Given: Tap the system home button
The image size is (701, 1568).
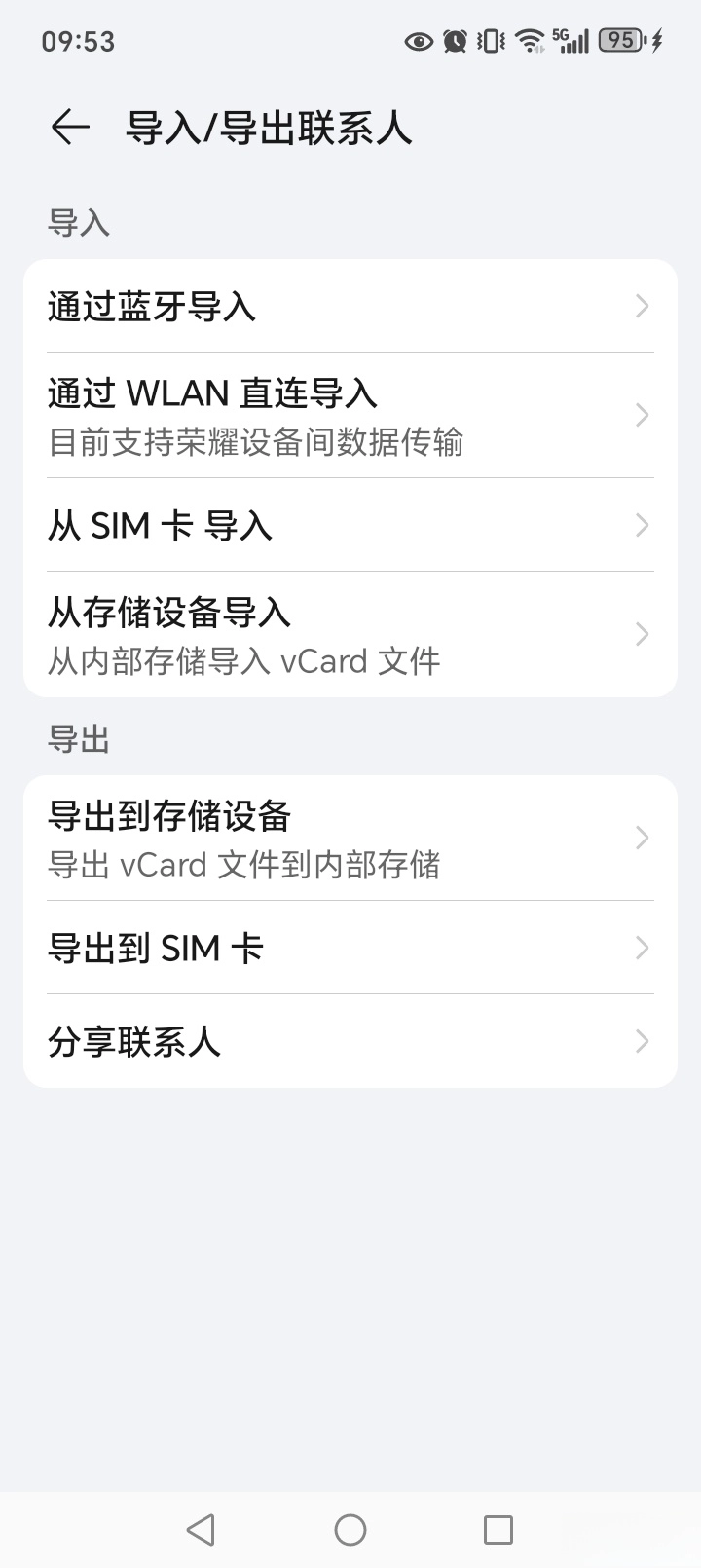Looking at the screenshot, I should (350, 1529).
